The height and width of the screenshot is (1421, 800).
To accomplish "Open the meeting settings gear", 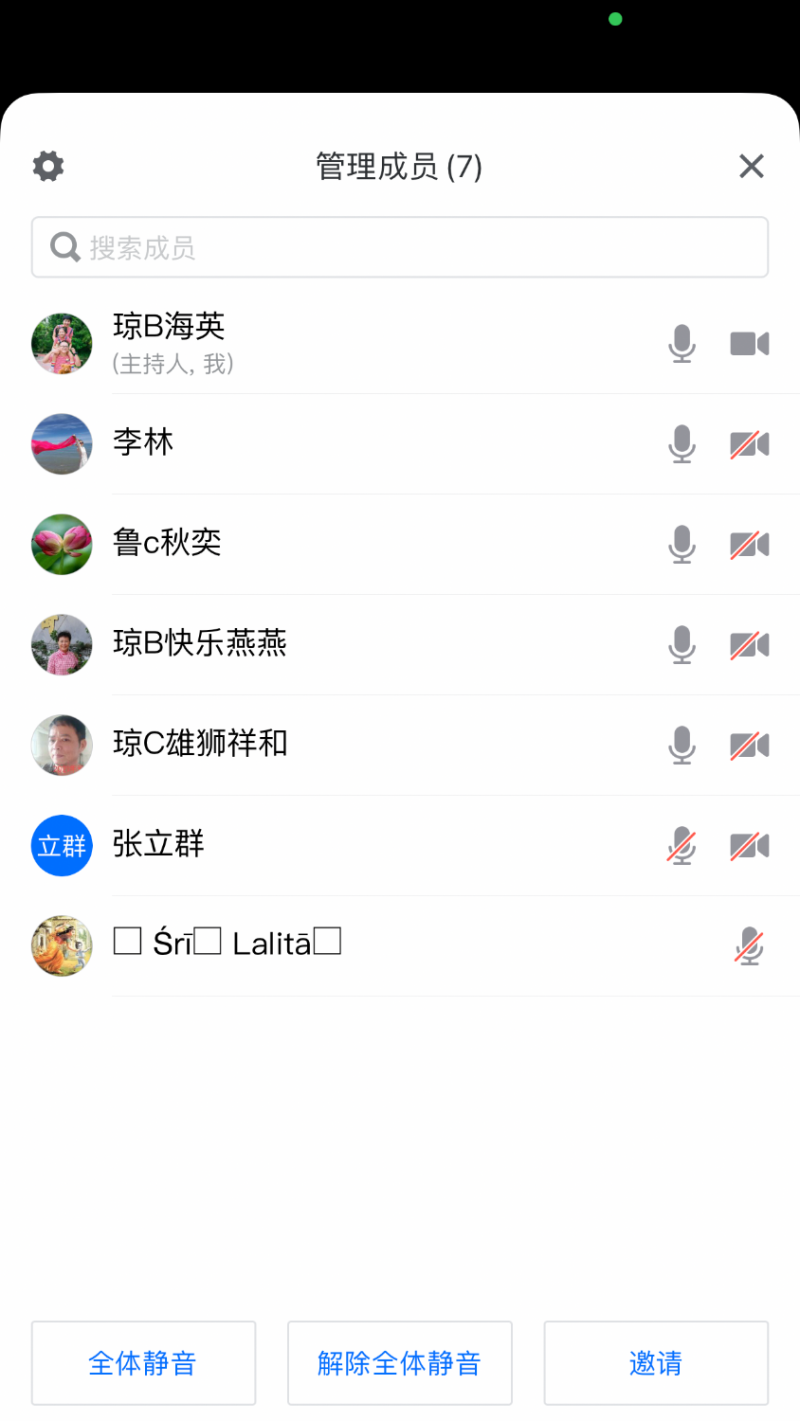I will pyautogui.click(x=47, y=166).
